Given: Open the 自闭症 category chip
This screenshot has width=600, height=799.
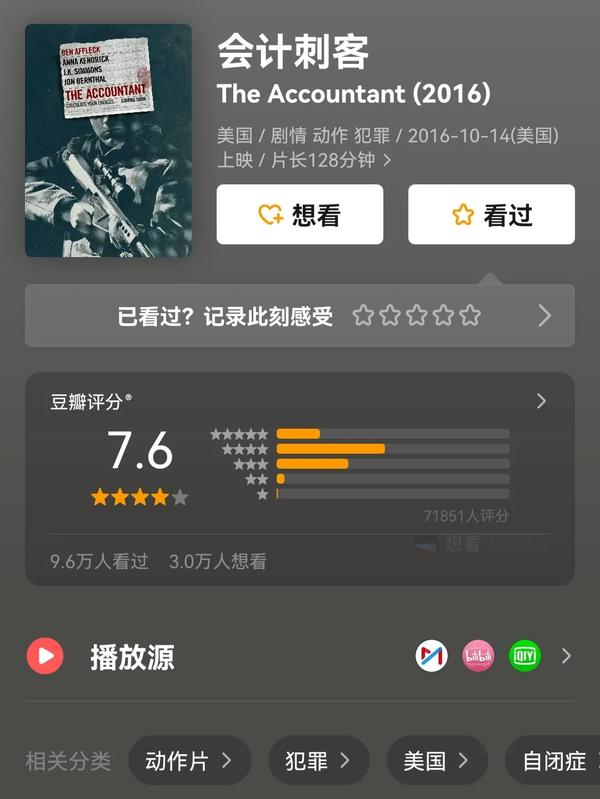Looking at the screenshot, I should click(x=555, y=761).
